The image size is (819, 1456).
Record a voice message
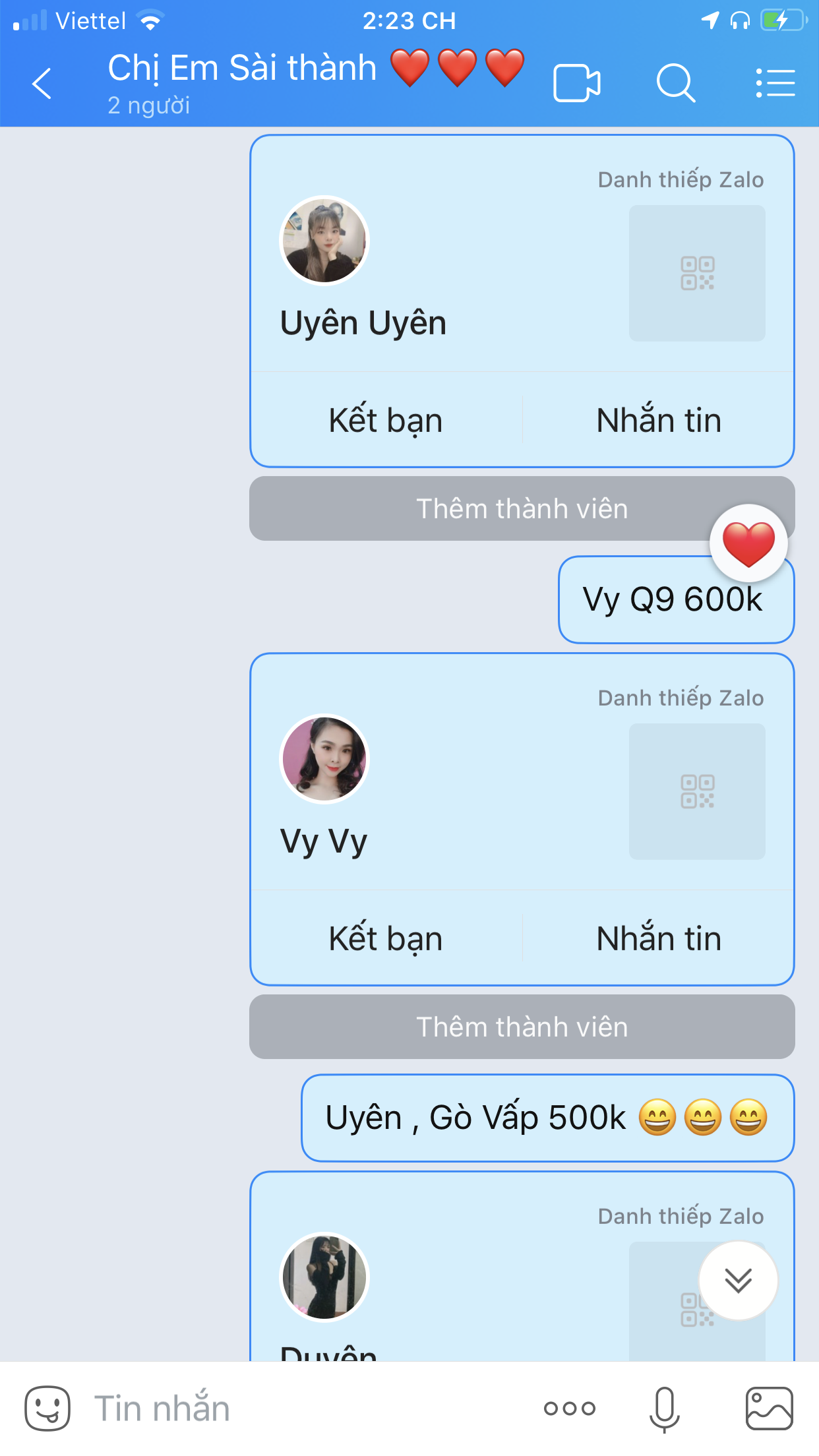click(x=665, y=1409)
